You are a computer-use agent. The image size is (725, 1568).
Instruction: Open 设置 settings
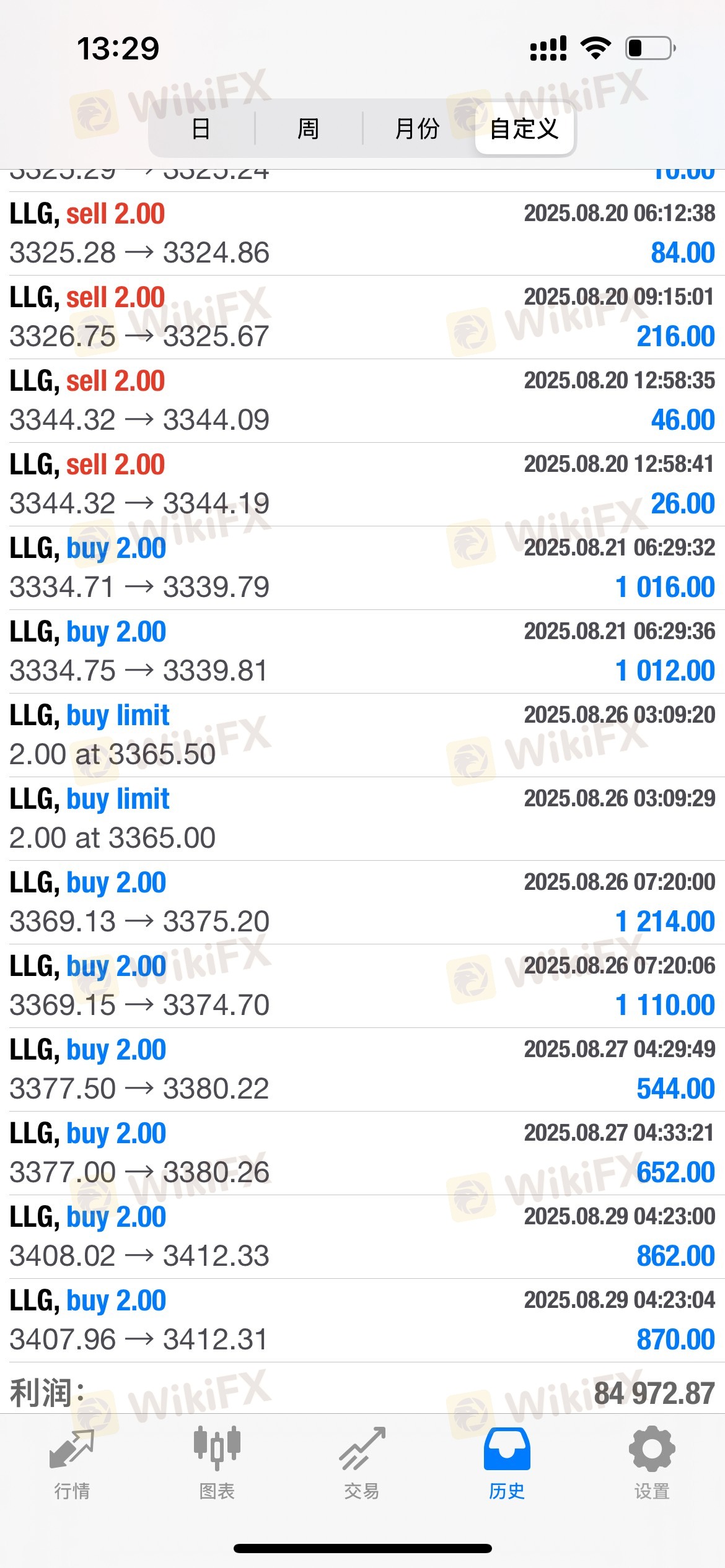(x=652, y=1463)
